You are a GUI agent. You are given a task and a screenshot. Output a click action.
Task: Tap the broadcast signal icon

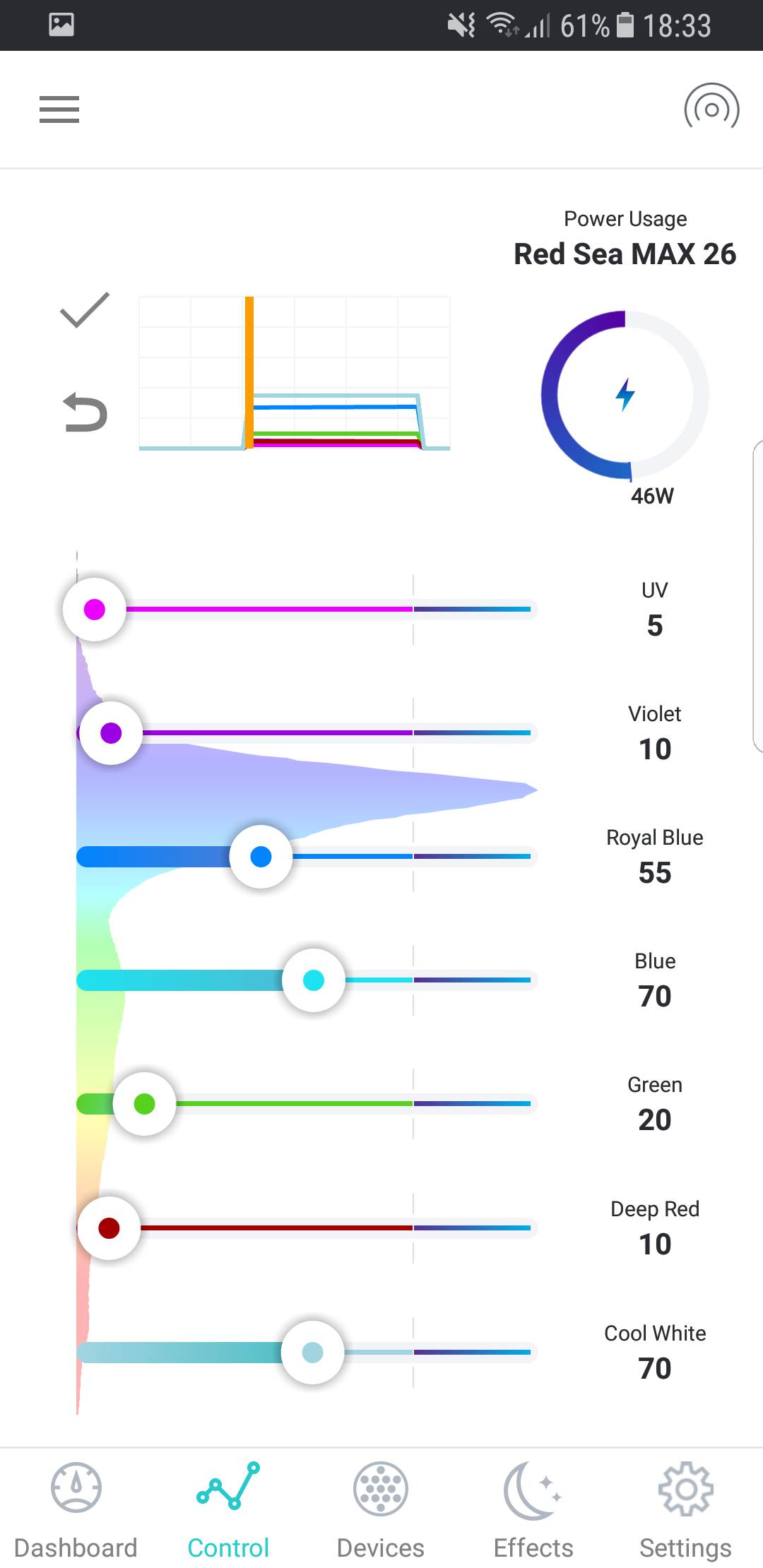click(x=711, y=109)
